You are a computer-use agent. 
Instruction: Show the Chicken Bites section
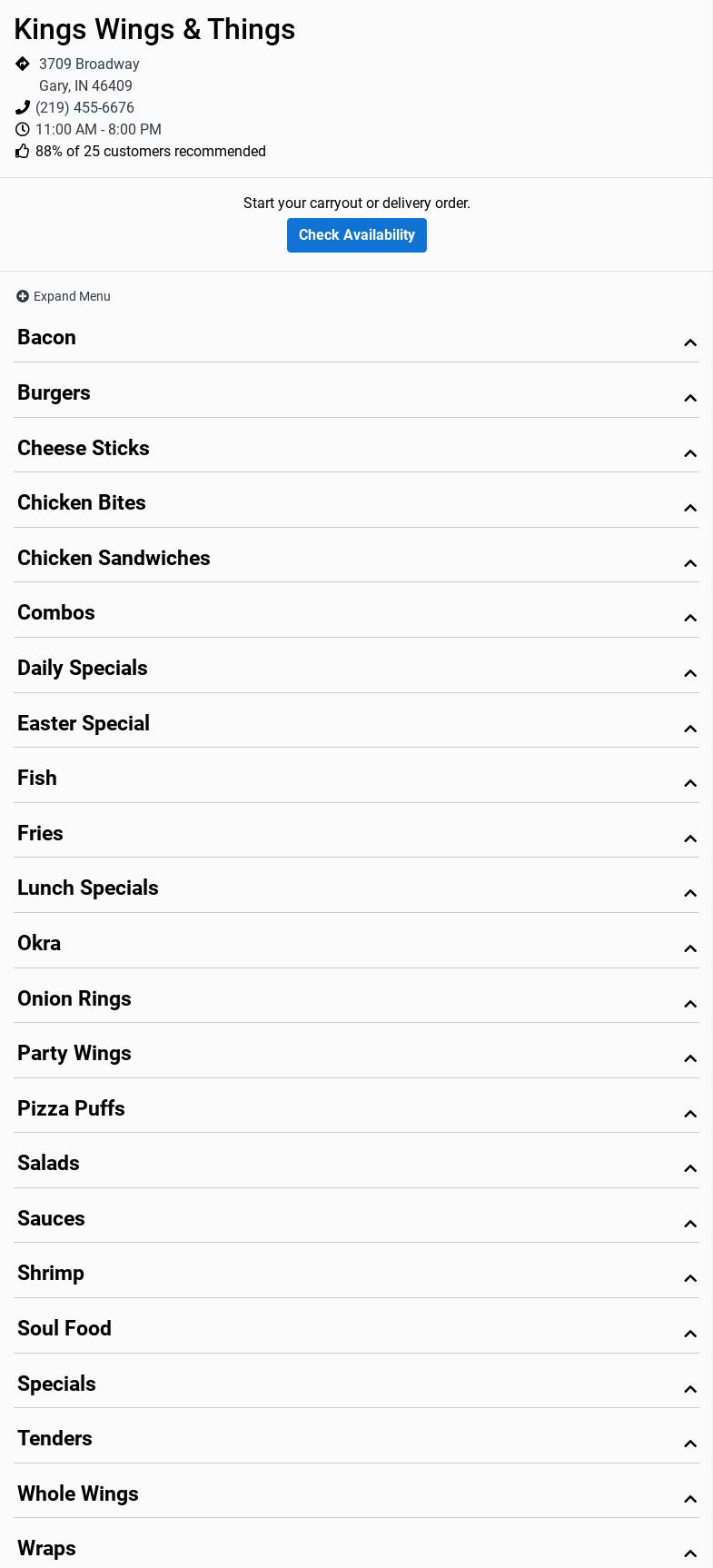[356, 503]
